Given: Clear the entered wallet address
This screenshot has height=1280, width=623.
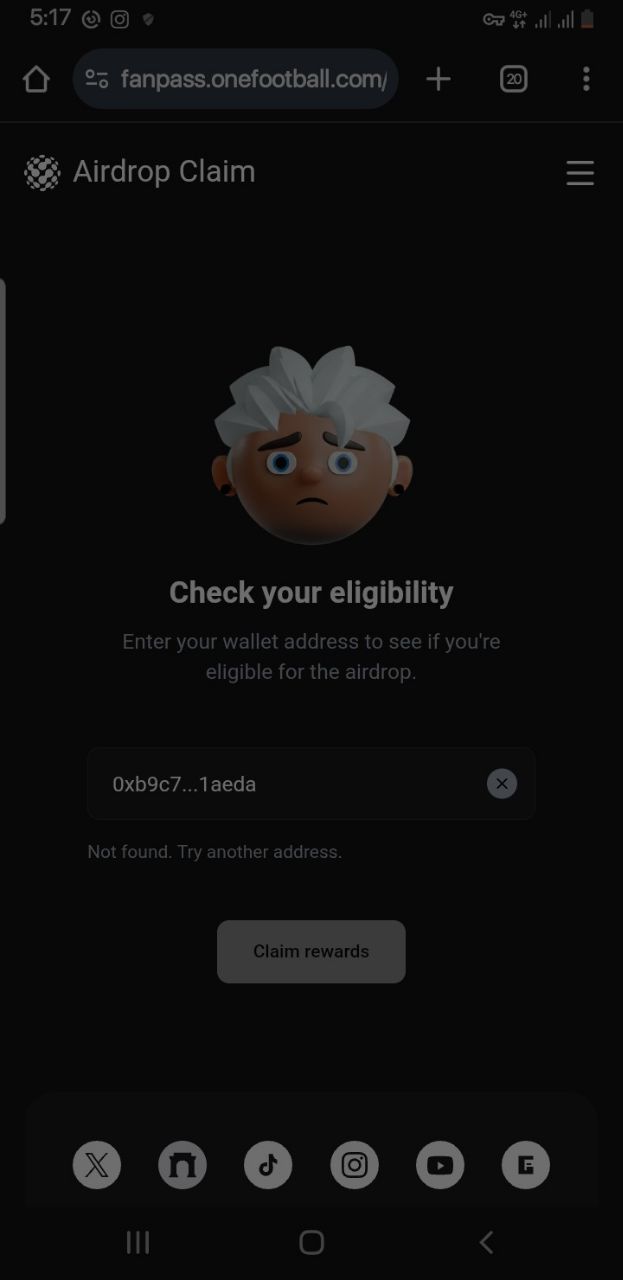Looking at the screenshot, I should 502,784.
